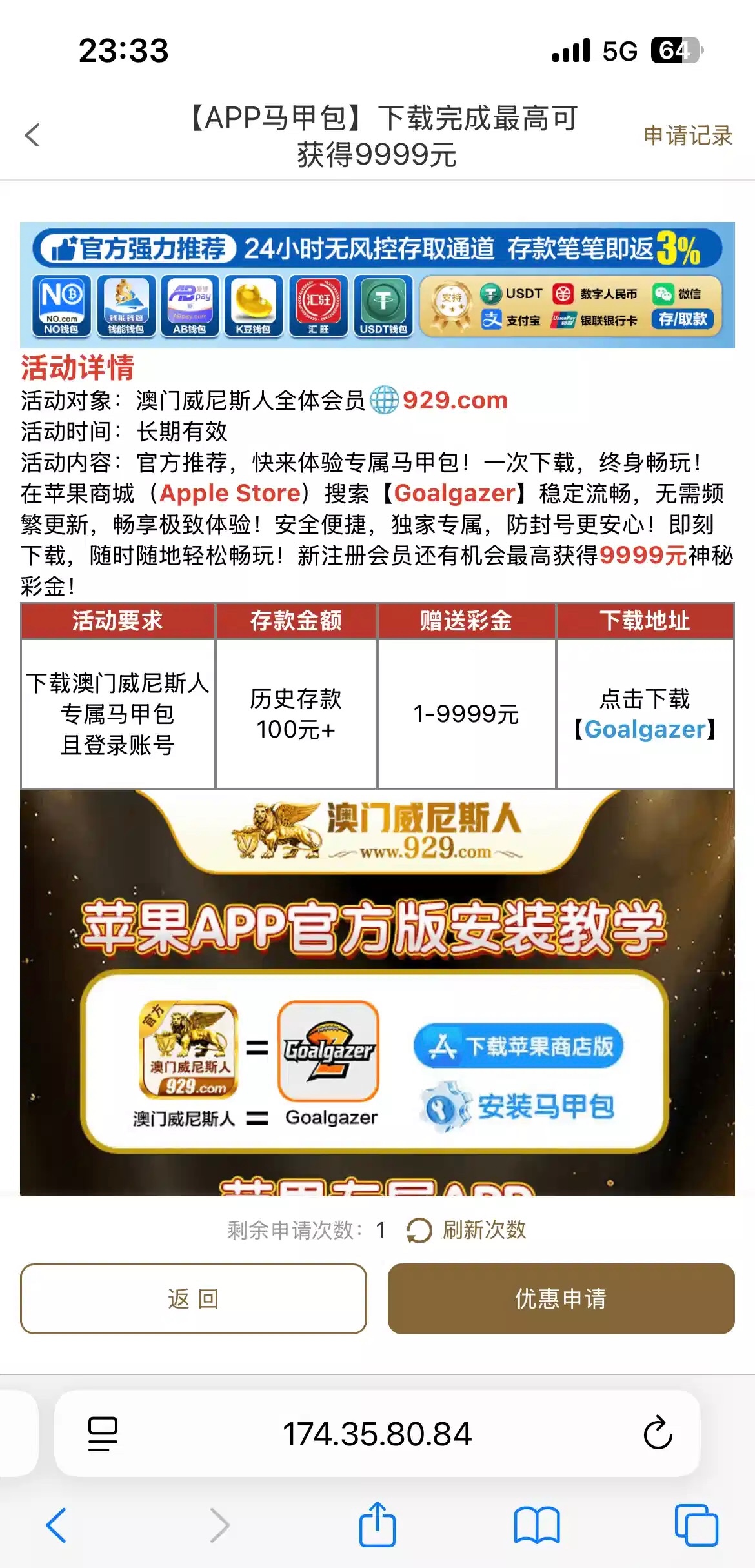The height and width of the screenshot is (1568, 755).
Task: Tap the address bar showing 174.35.80.84
Action: point(377,1434)
